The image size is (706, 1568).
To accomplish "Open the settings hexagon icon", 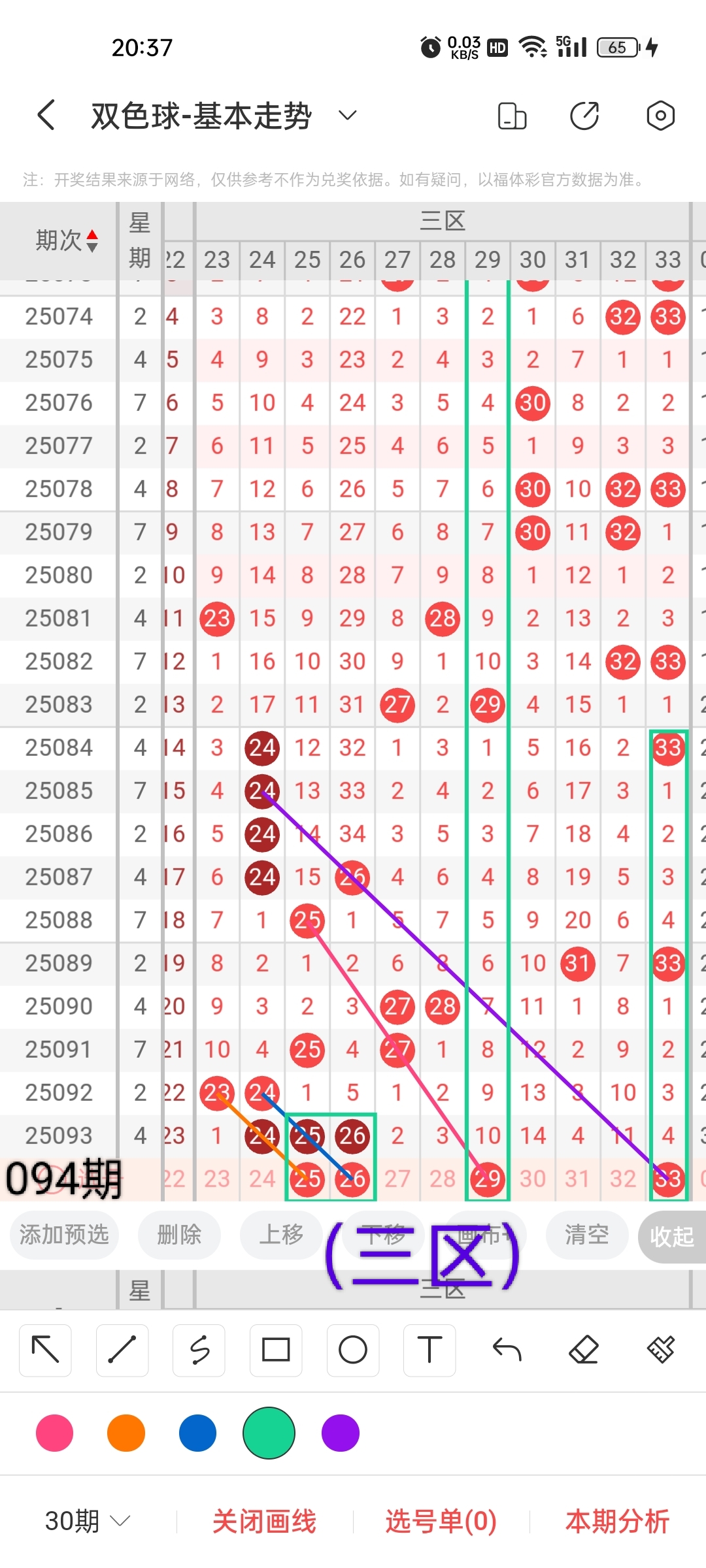I will (x=660, y=116).
